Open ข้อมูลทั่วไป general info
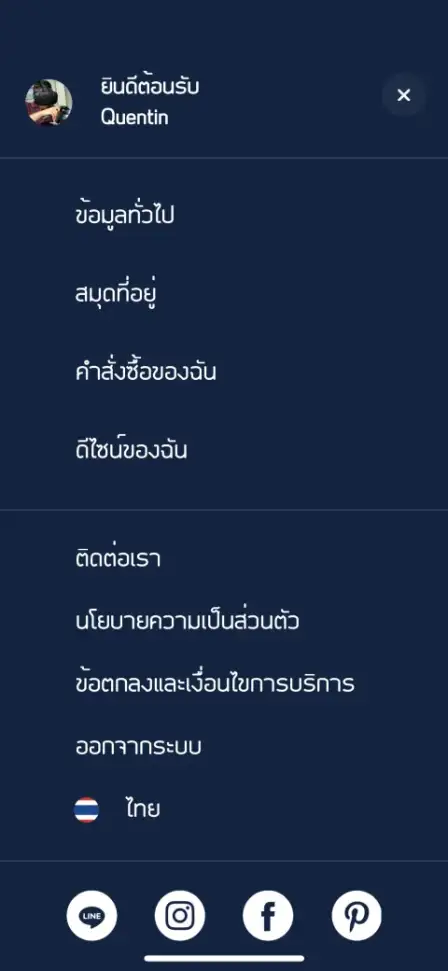The height and width of the screenshot is (971, 448). [125, 215]
